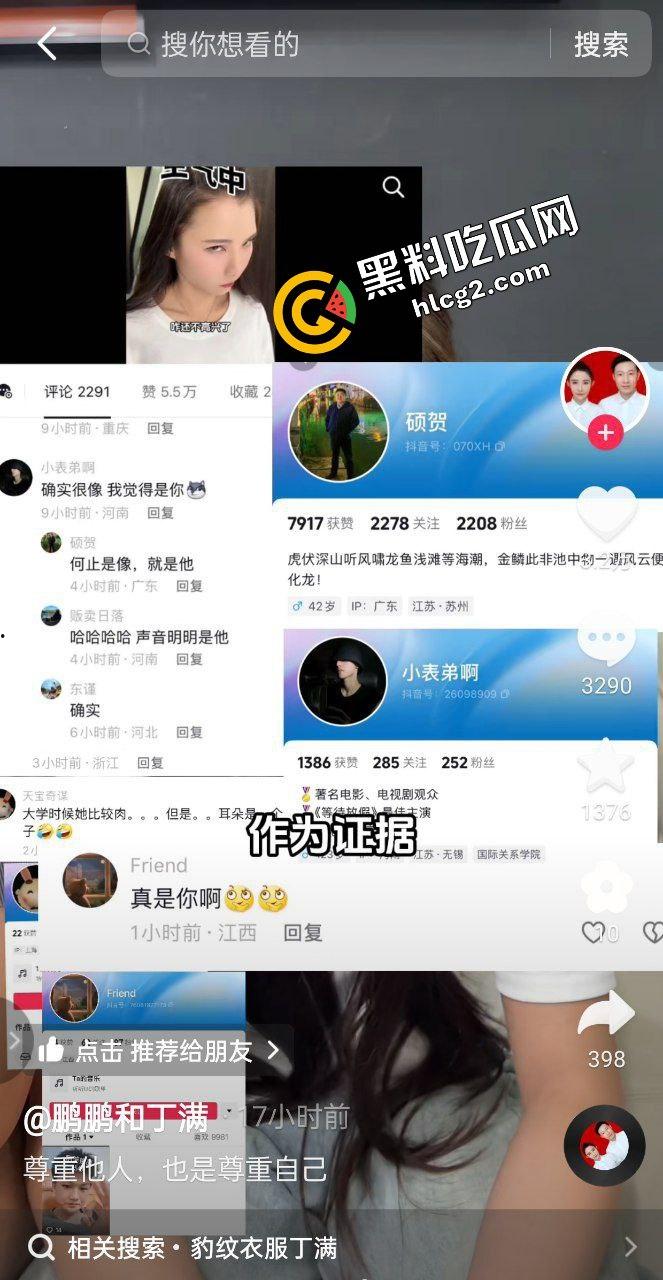The width and height of the screenshot is (663, 1280).
Task: Add this video to favorites with the star icon
Action: (606, 768)
